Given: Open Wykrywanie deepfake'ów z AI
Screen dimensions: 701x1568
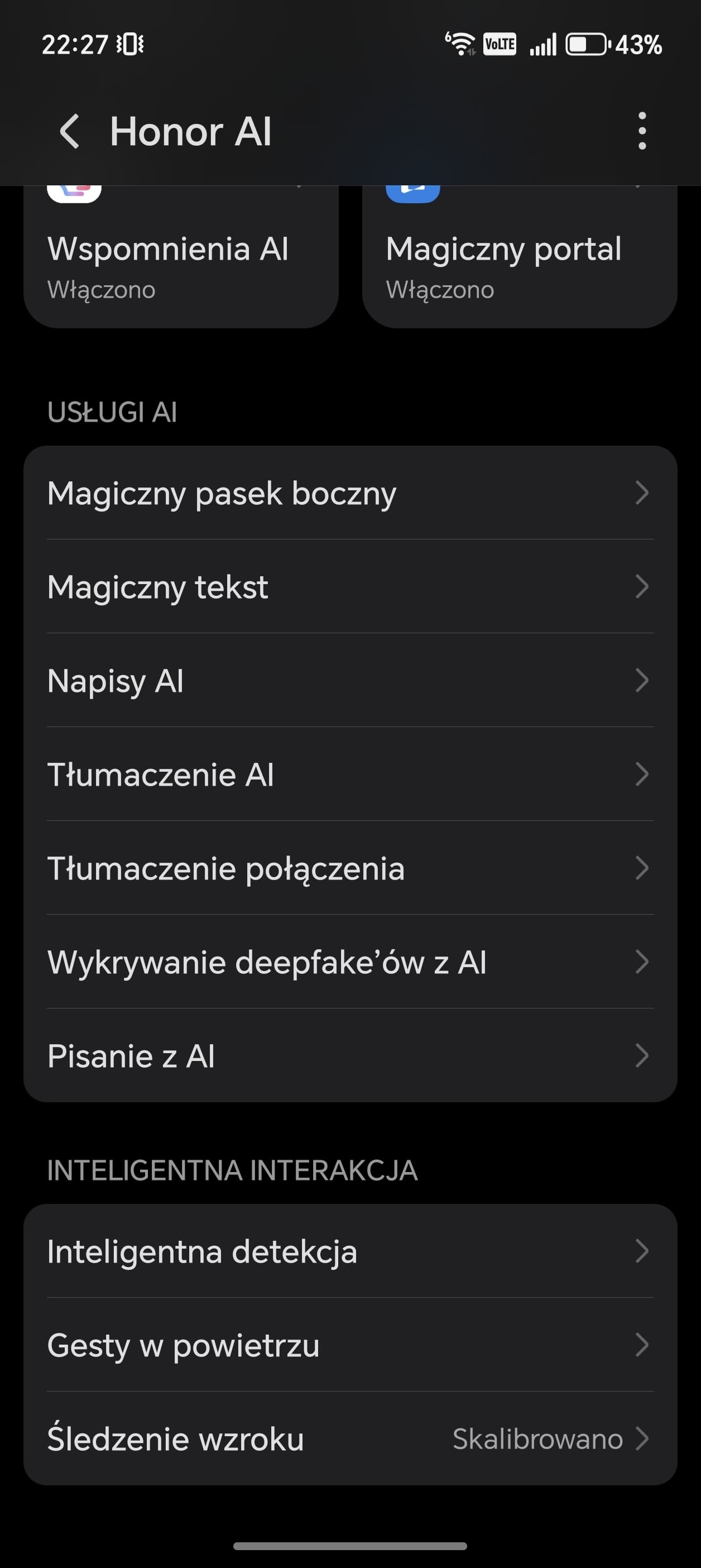Looking at the screenshot, I should coord(350,962).
